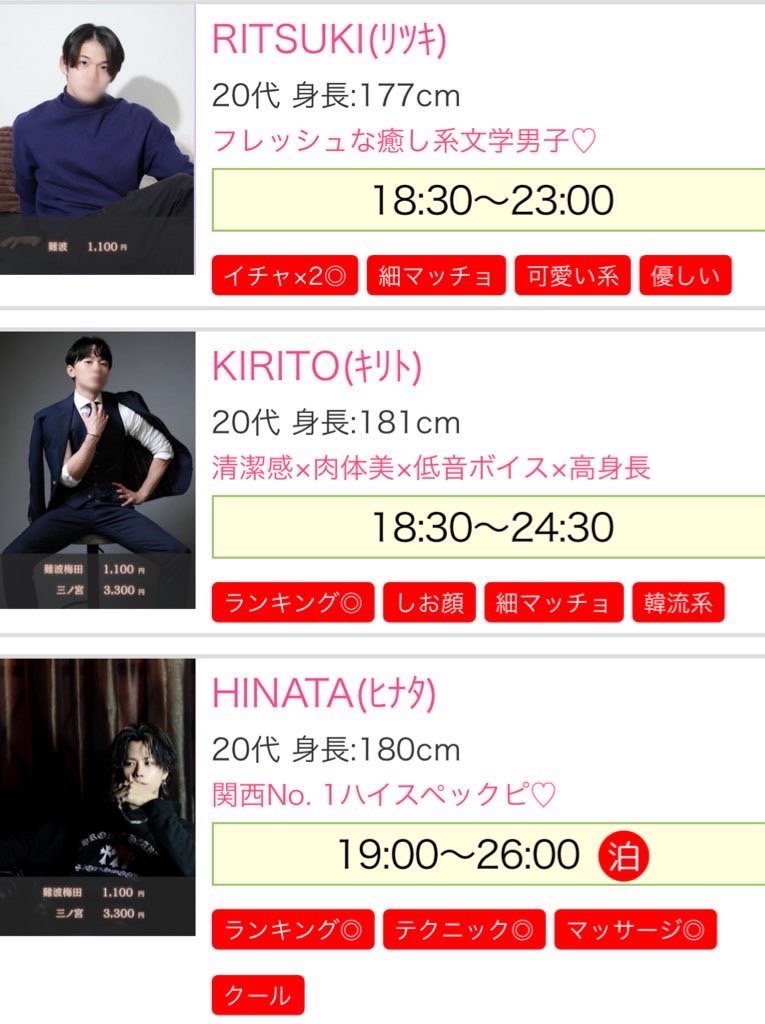Tap the KIRITO(キリト) name link

317,367
